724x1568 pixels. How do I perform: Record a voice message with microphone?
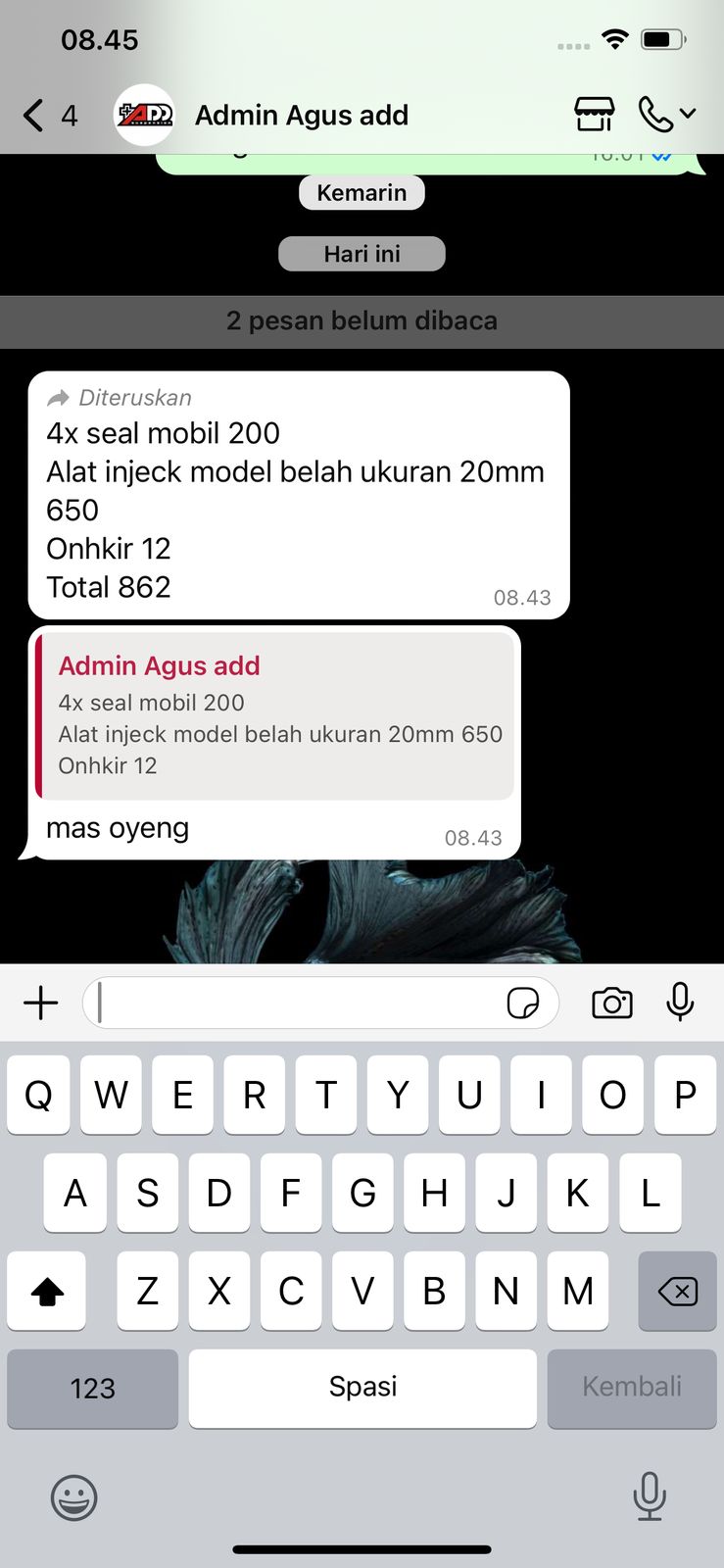point(680,1003)
